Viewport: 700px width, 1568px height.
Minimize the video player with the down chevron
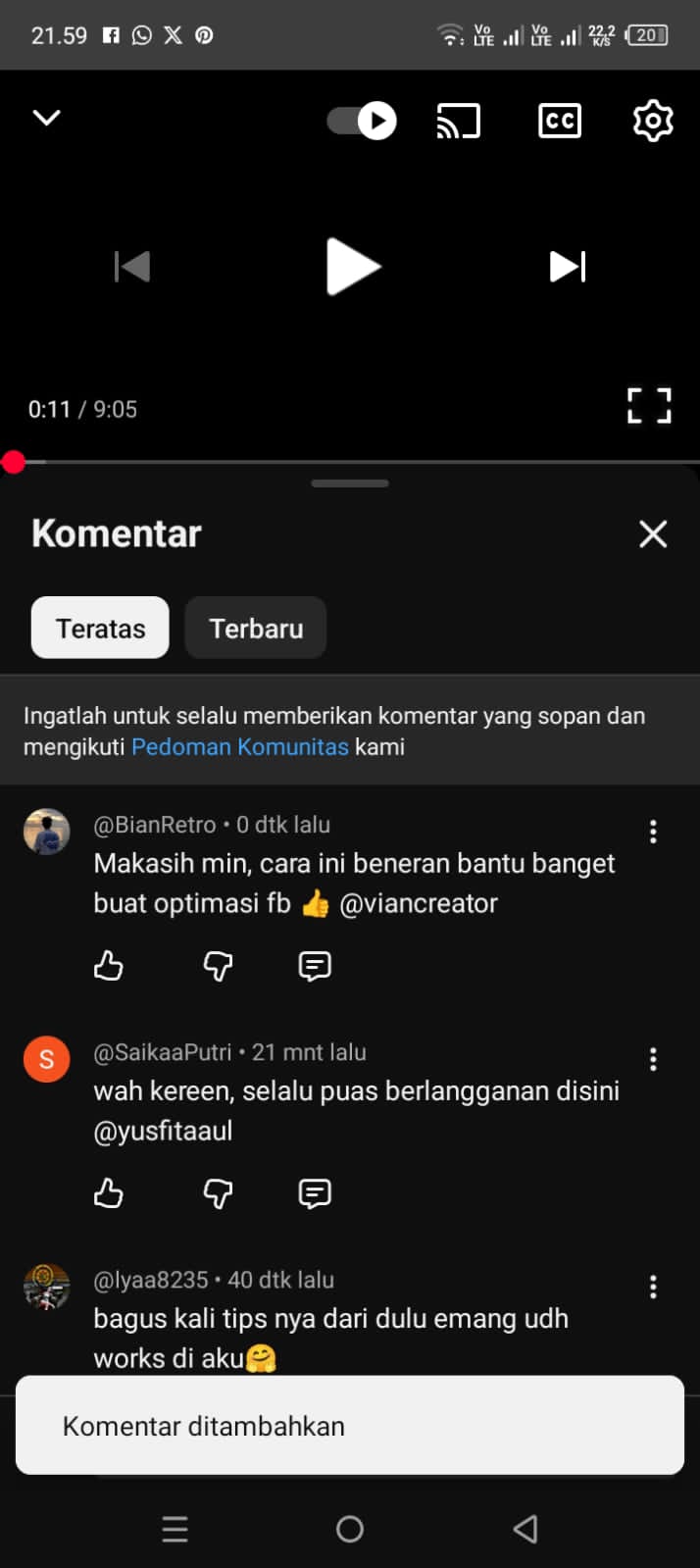[47, 119]
